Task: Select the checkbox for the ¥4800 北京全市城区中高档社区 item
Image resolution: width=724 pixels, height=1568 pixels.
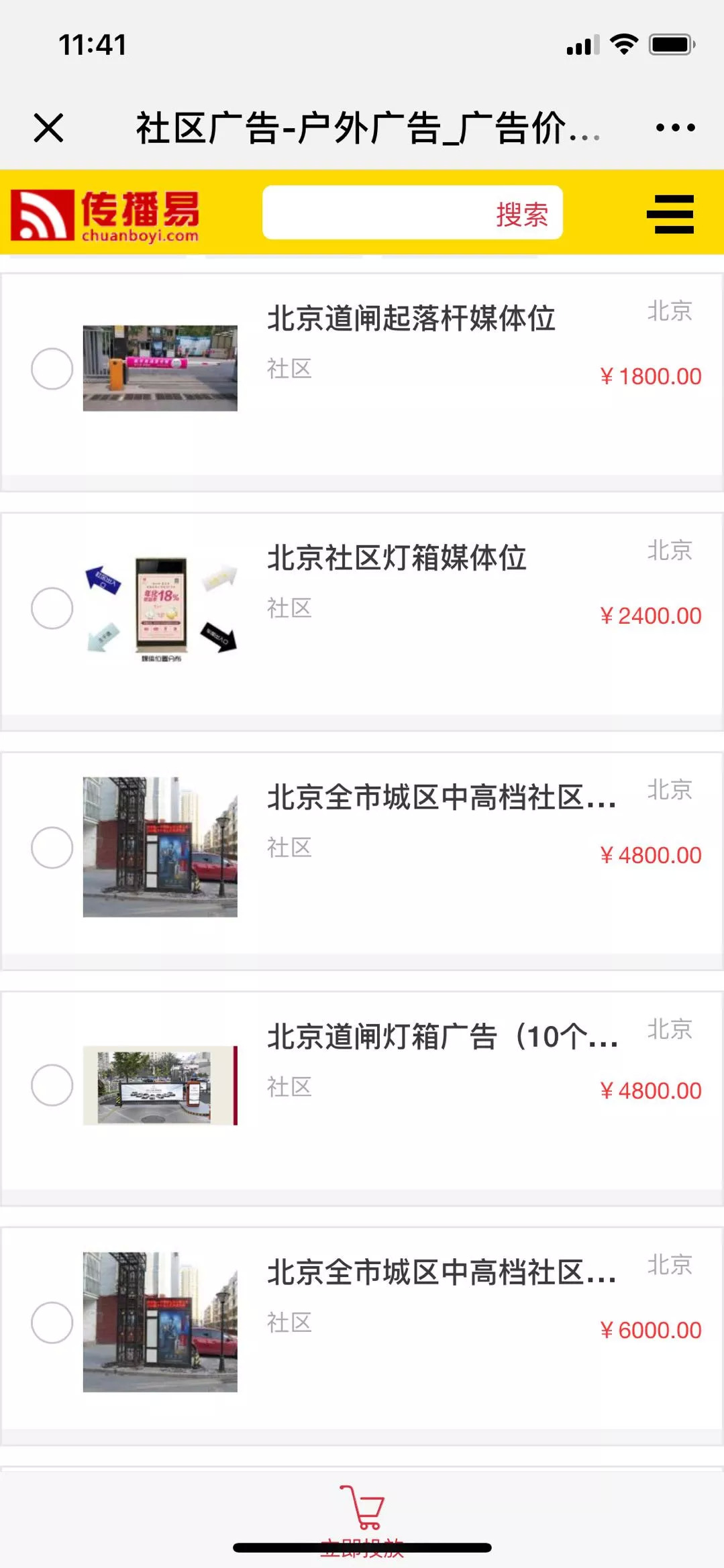Action: tap(52, 848)
